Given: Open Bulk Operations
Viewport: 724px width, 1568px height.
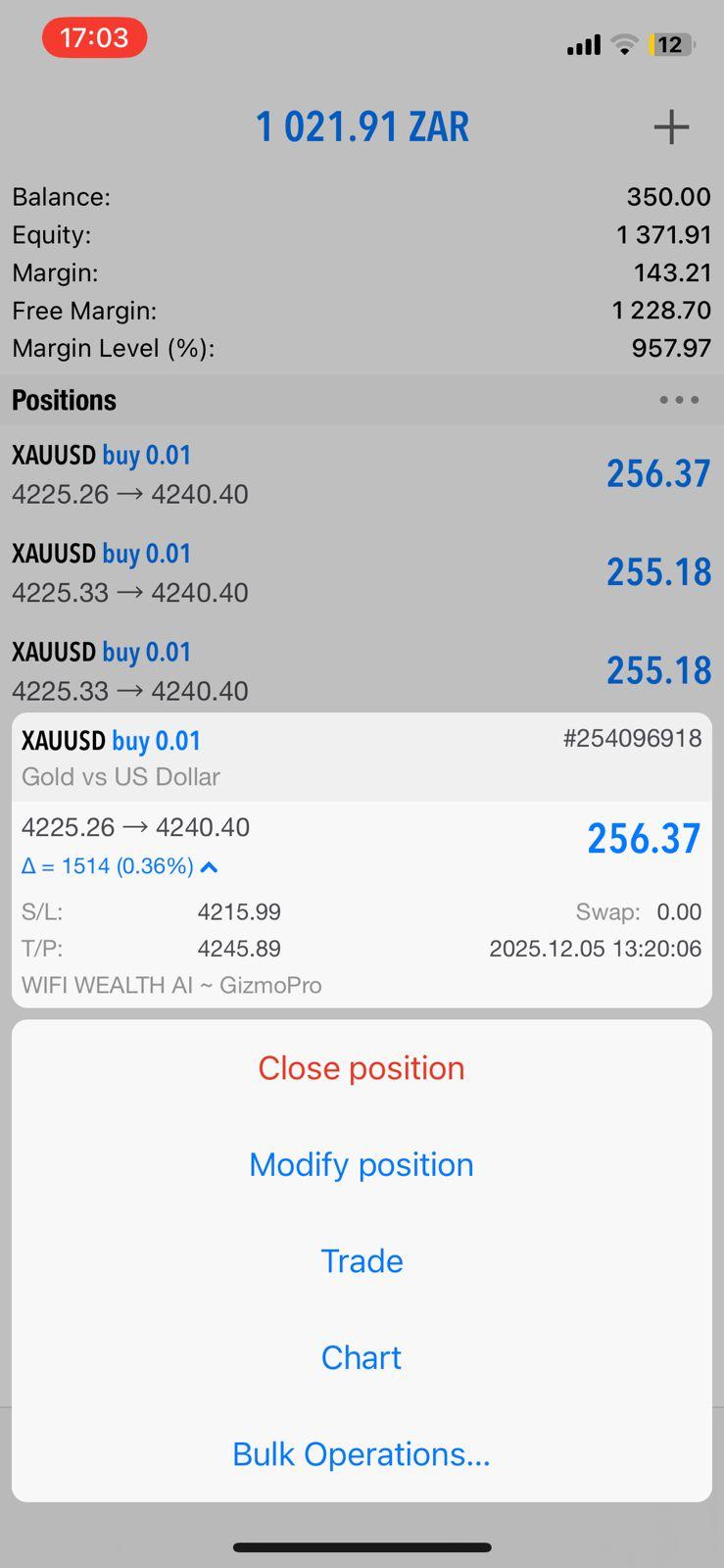Looking at the screenshot, I should pyautogui.click(x=362, y=1453).
